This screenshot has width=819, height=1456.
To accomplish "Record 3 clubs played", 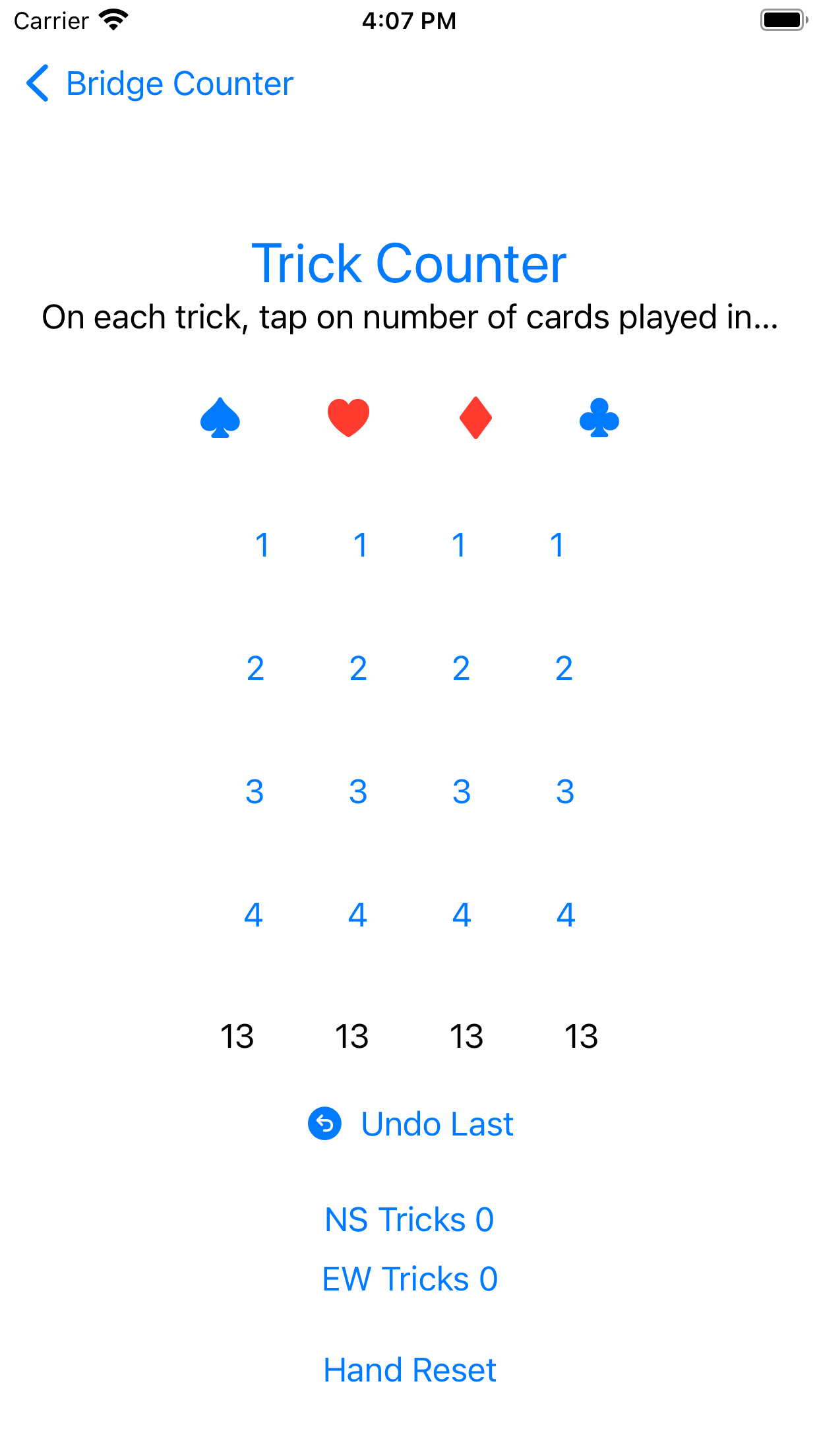I will [x=565, y=792].
